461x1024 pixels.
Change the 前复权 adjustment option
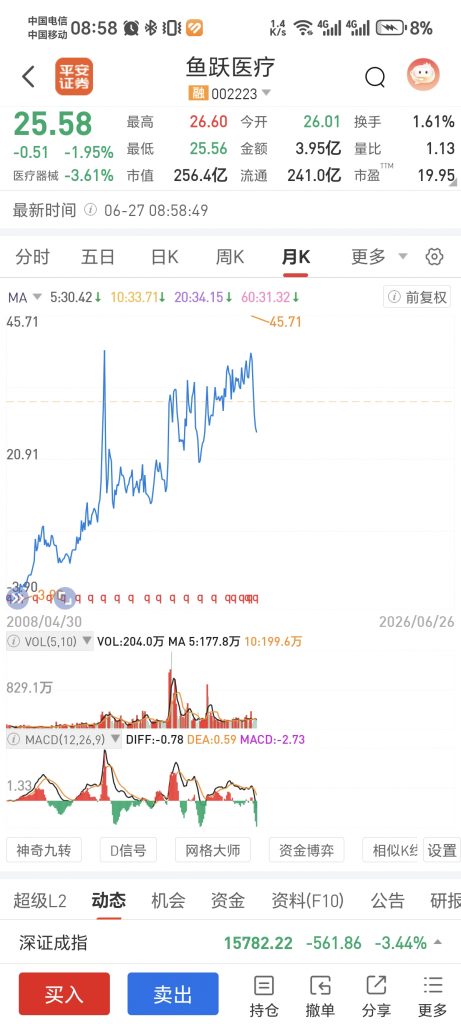(x=418, y=297)
